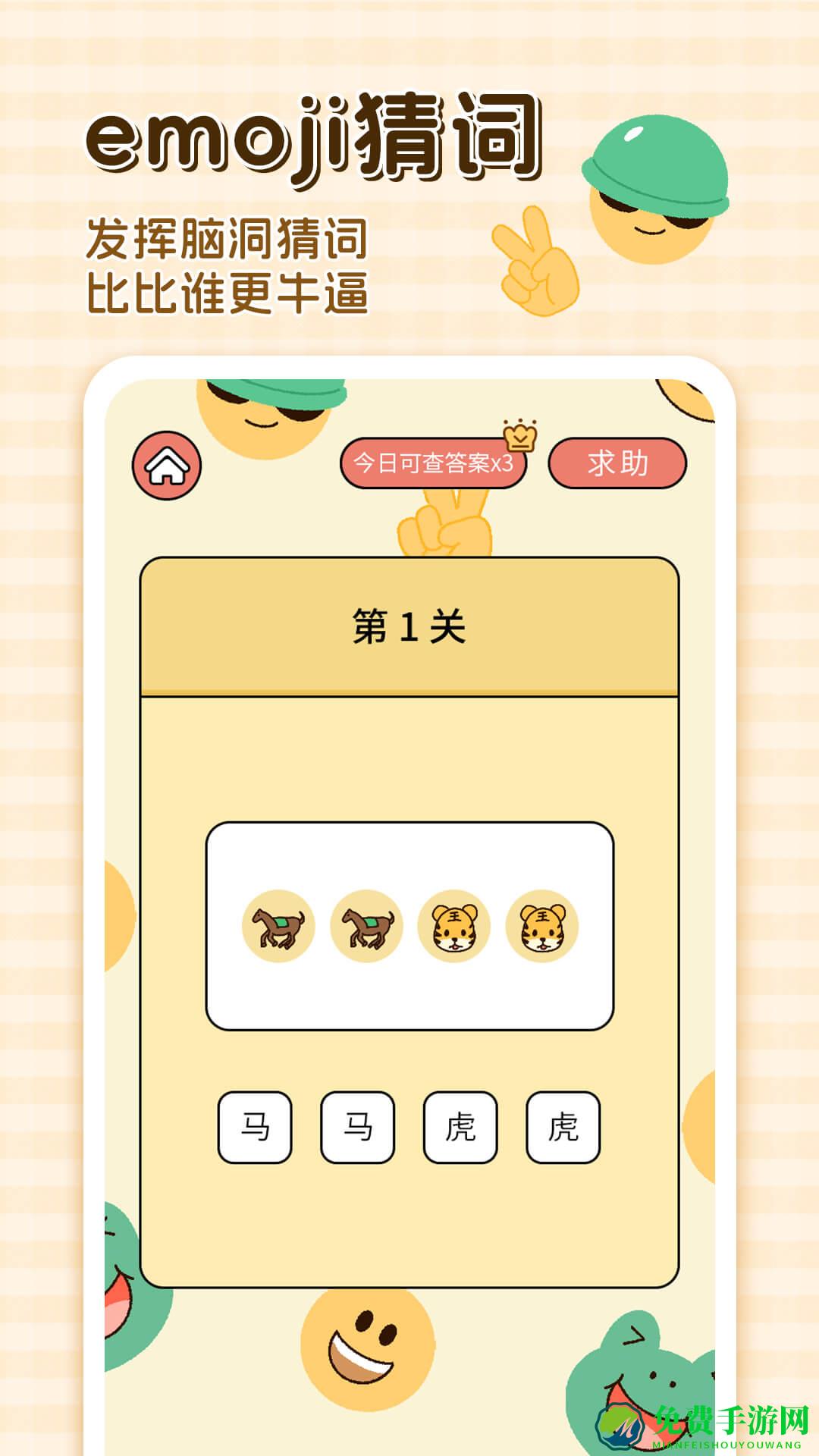Click the home icon button

coord(166,466)
